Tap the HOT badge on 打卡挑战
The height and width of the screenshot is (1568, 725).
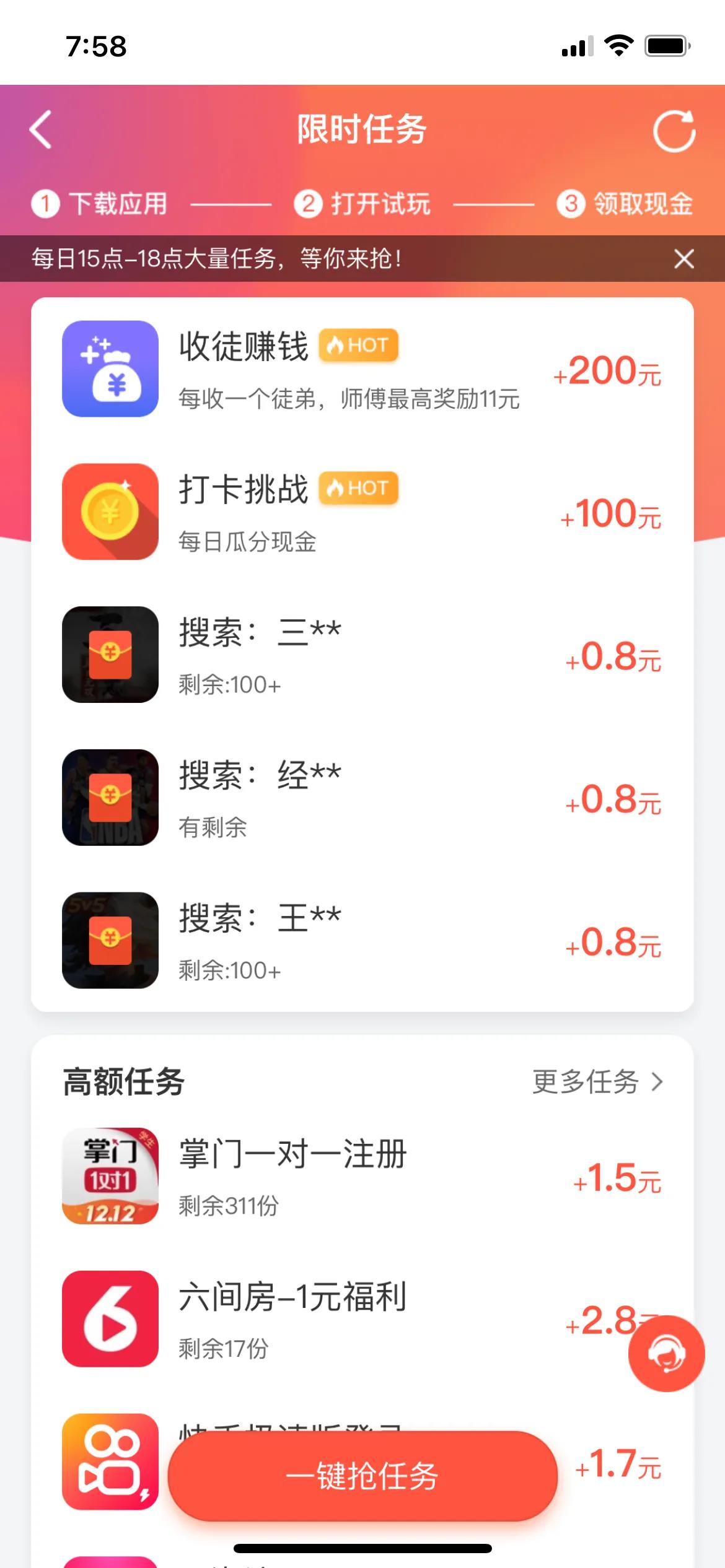pos(358,489)
